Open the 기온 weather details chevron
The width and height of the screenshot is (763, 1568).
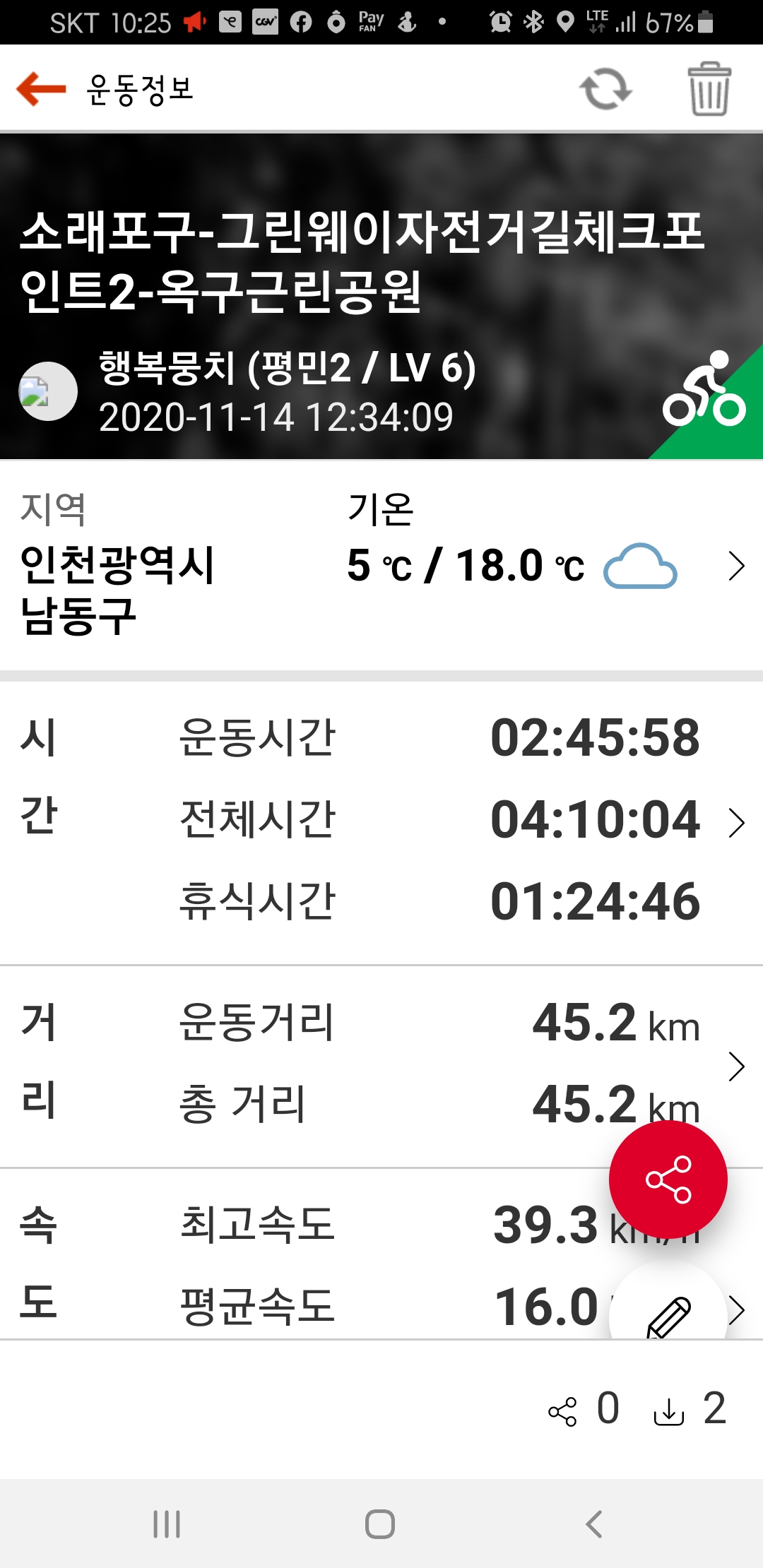click(x=736, y=566)
